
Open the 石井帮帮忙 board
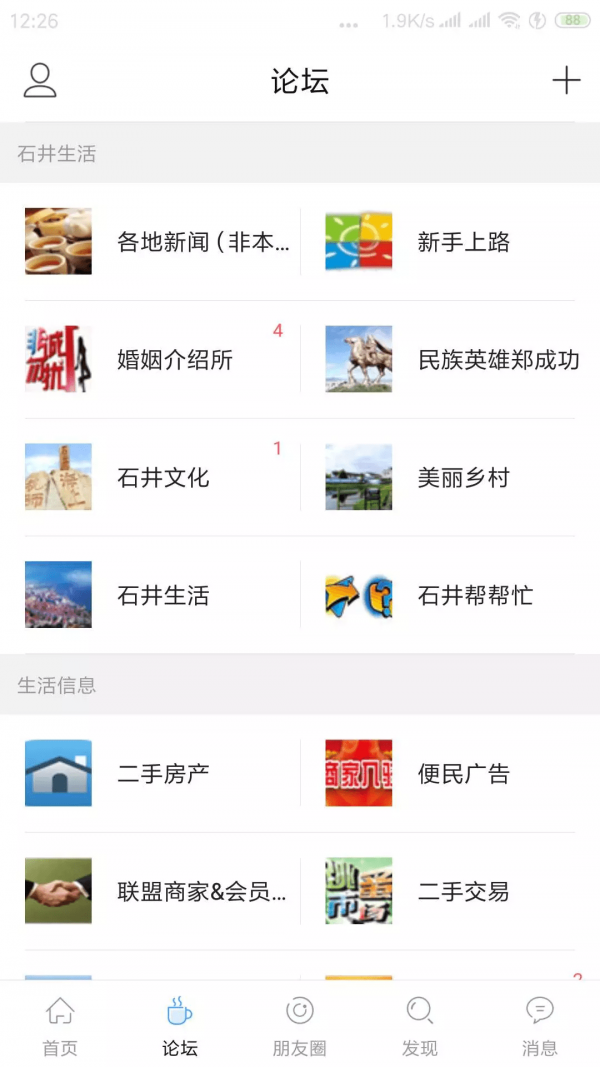pyautogui.click(x=450, y=596)
